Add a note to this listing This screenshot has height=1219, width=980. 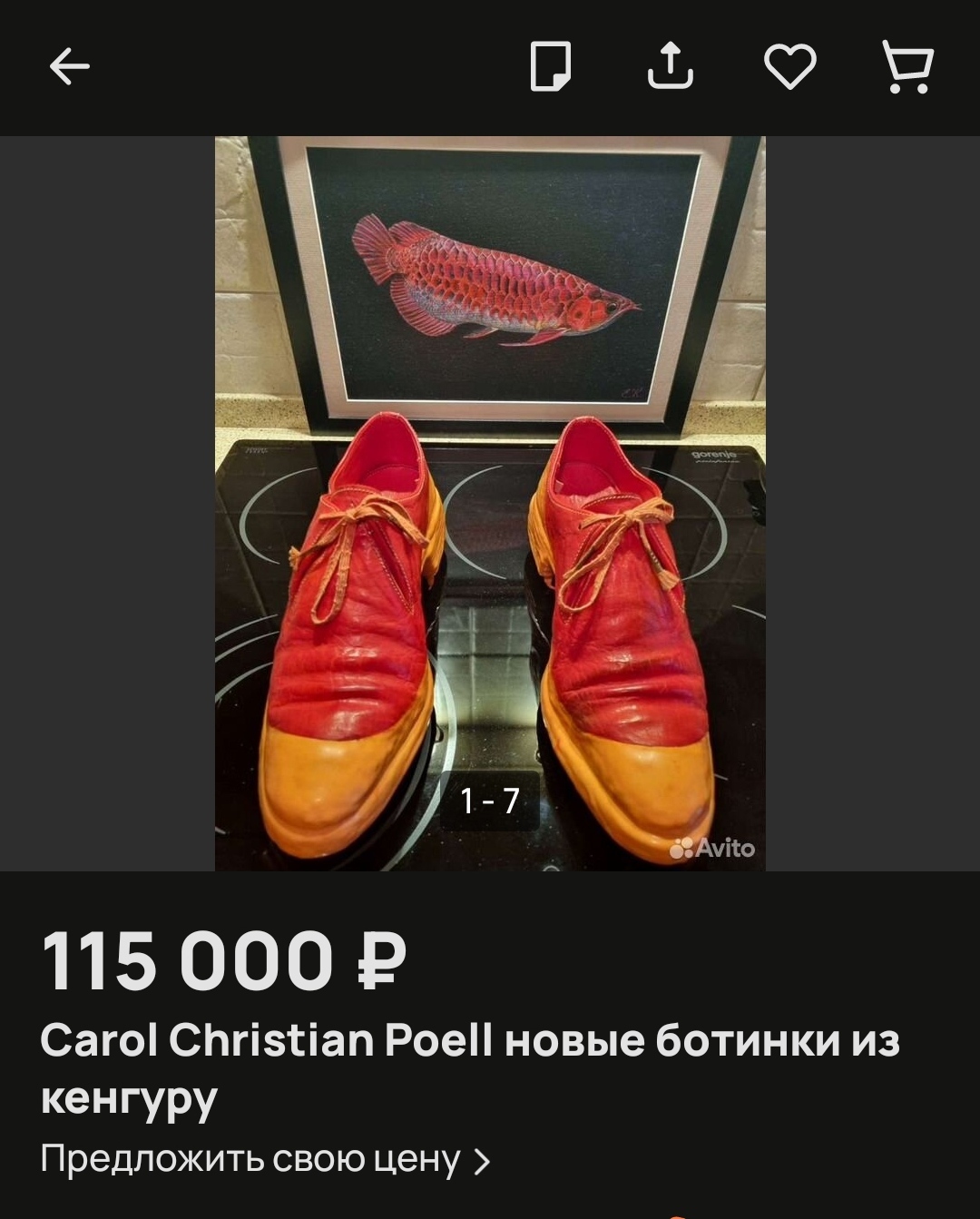[x=550, y=66]
